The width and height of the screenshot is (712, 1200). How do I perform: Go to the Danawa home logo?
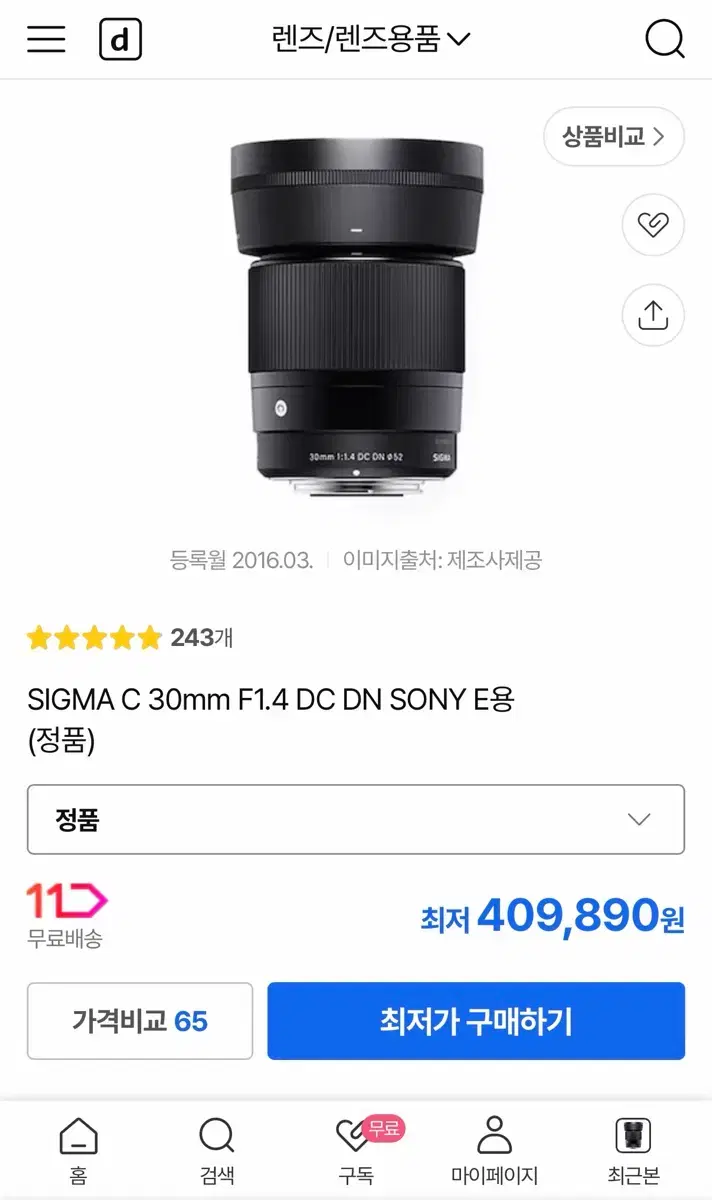(120, 39)
